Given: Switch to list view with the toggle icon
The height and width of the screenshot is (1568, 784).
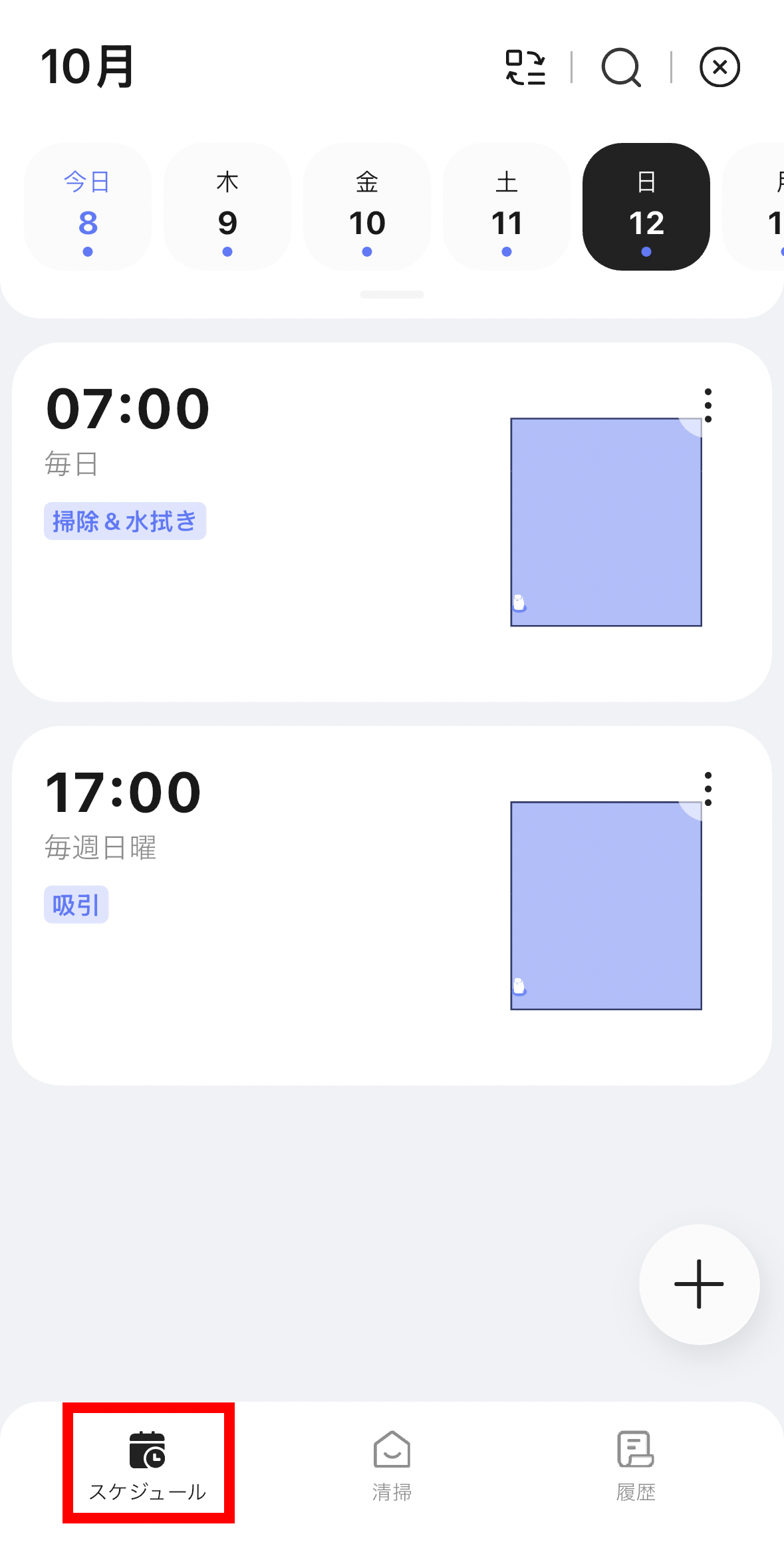Looking at the screenshot, I should pyautogui.click(x=525, y=68).
